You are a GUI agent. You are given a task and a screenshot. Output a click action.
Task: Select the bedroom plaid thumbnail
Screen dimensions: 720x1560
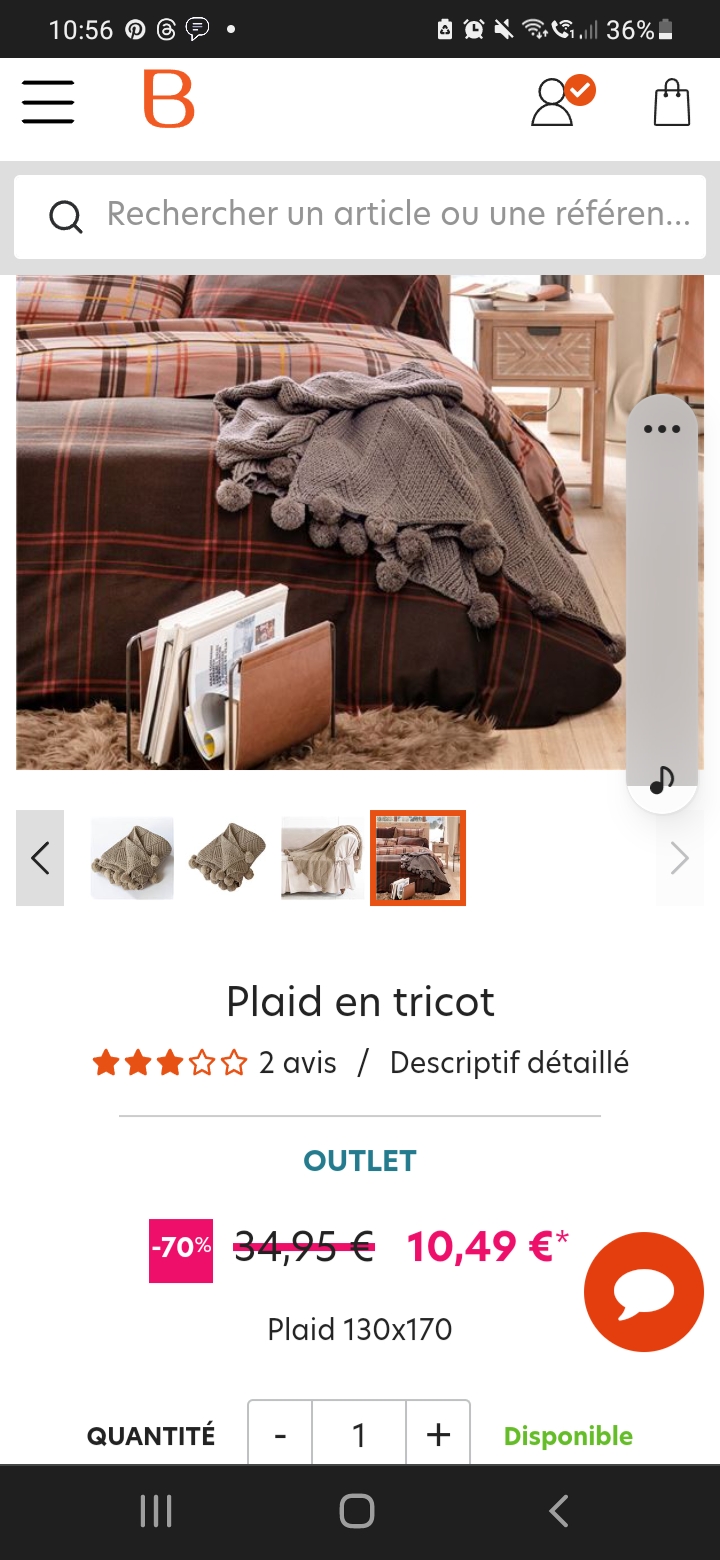pos(418,858)
